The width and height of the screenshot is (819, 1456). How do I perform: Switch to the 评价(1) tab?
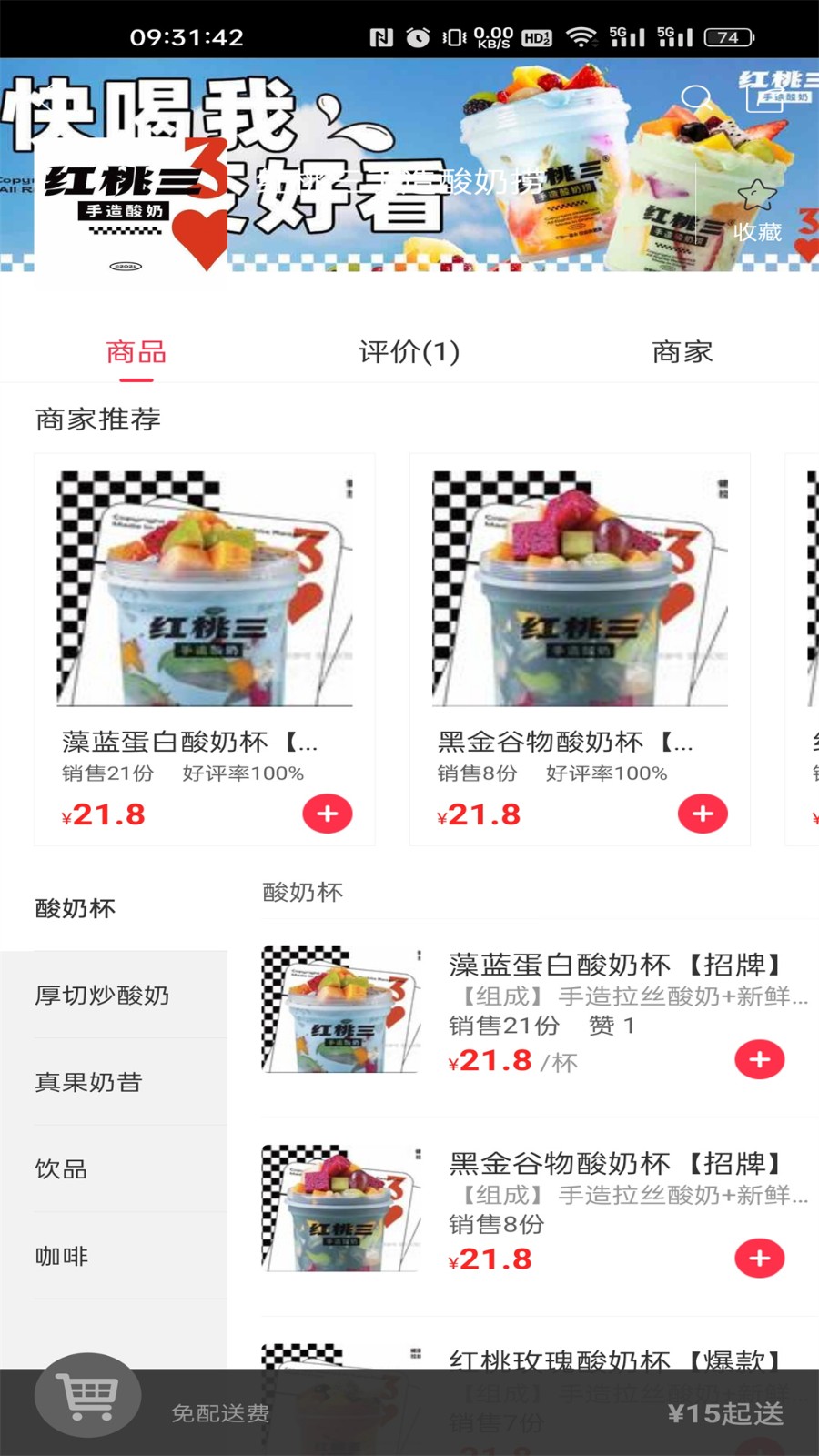pyautogui.click(x=409, y=351)
